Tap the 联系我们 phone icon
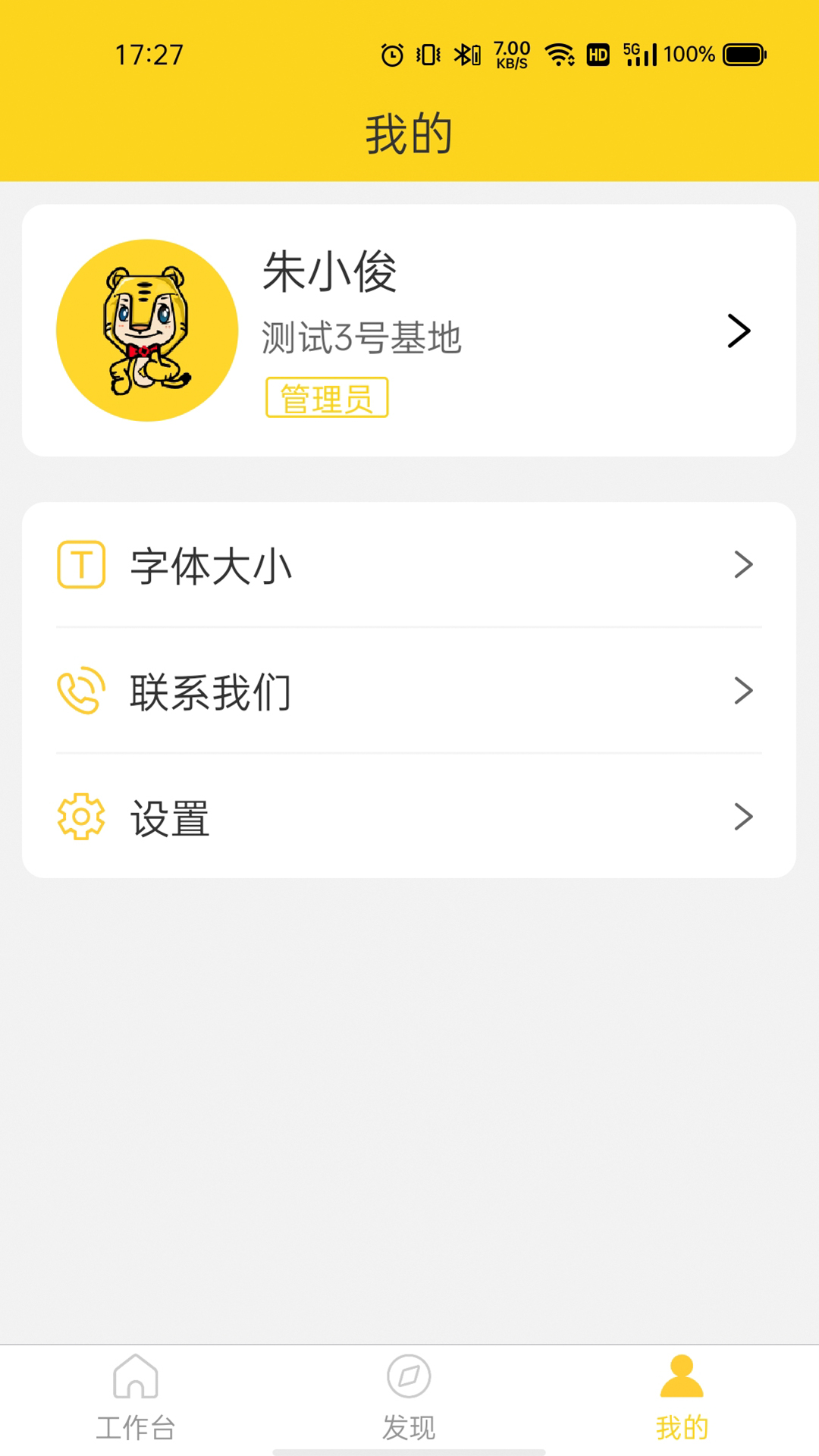 (80, 690)
